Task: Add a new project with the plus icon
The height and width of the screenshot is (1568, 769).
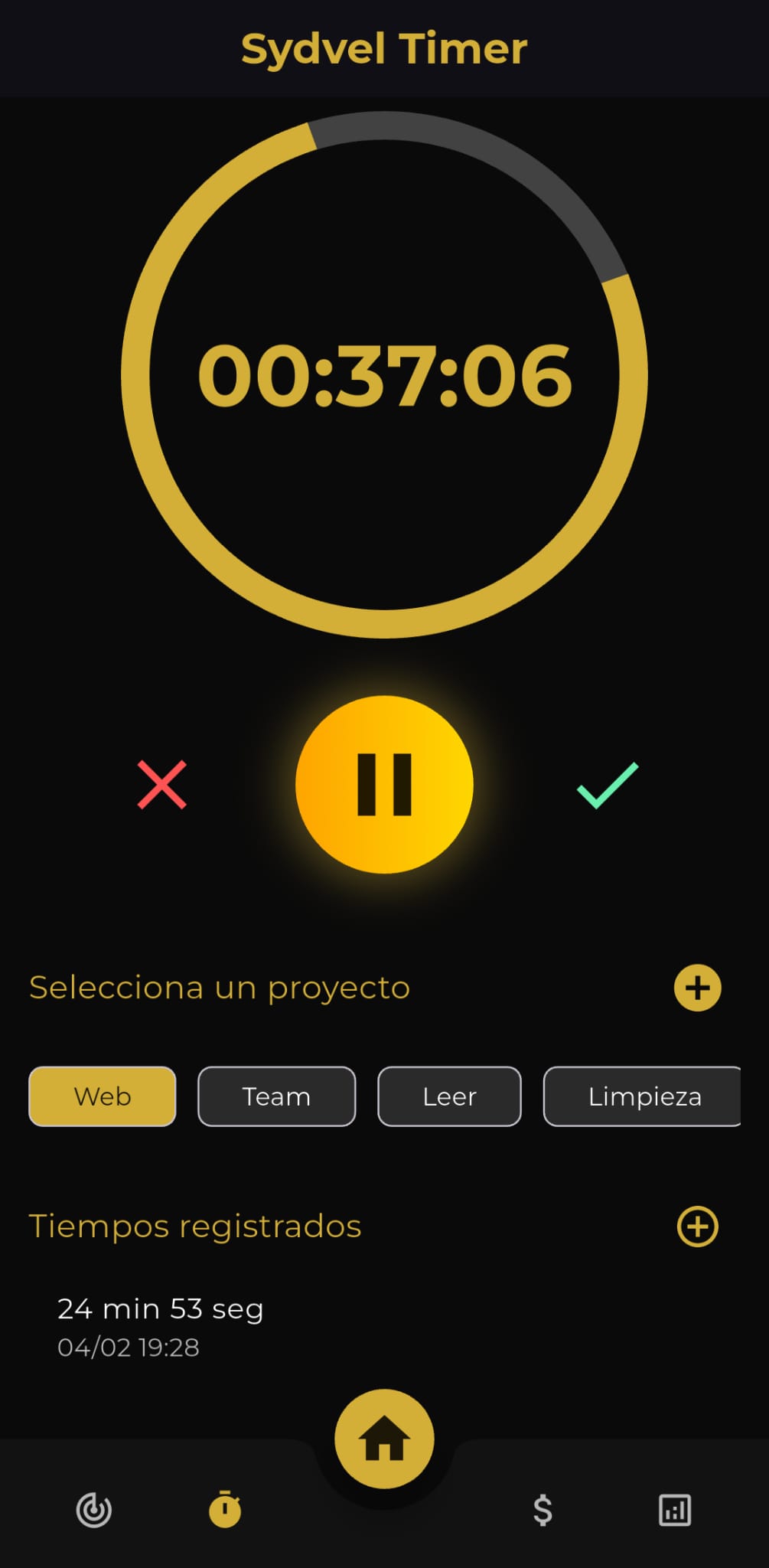Action: 697,988
